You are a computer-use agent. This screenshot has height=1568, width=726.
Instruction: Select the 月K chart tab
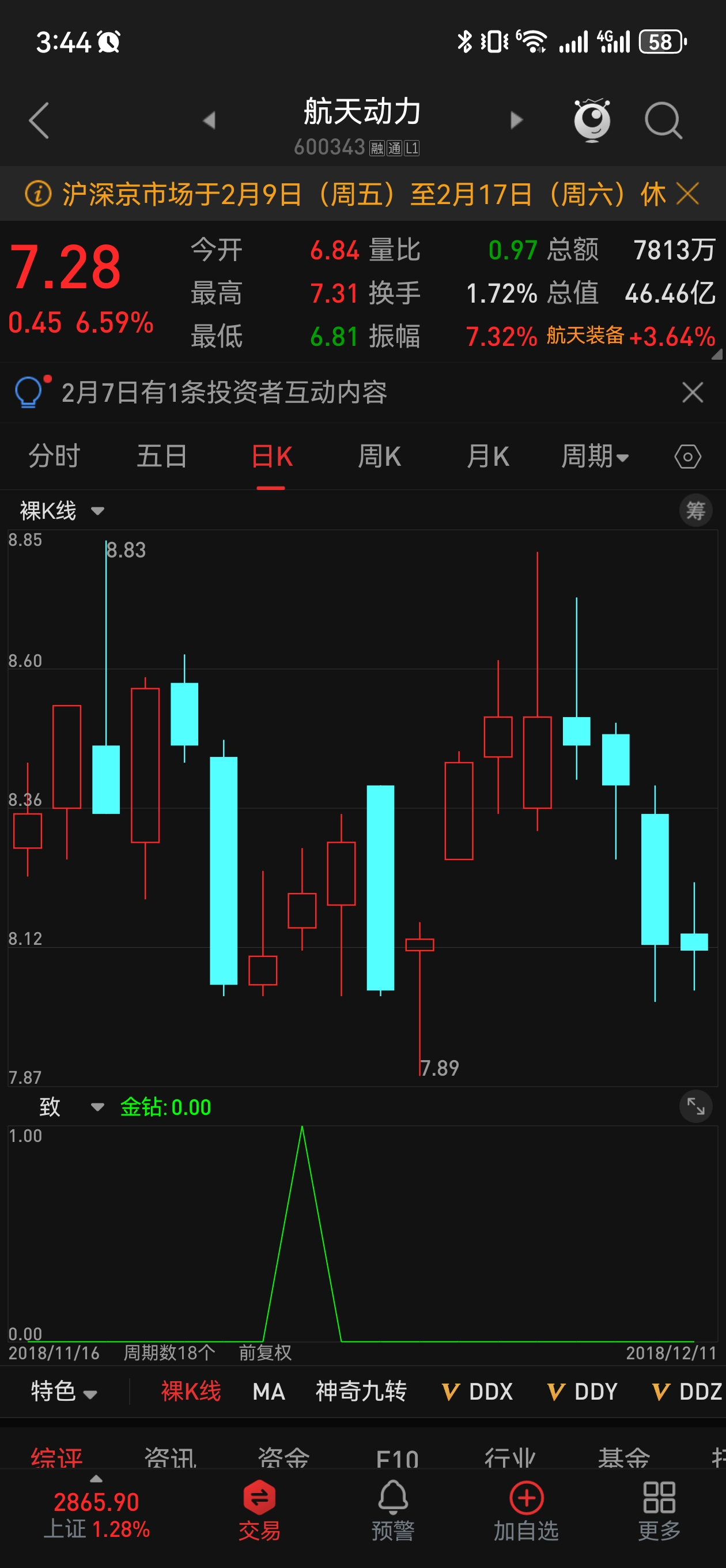click(487, 456)
